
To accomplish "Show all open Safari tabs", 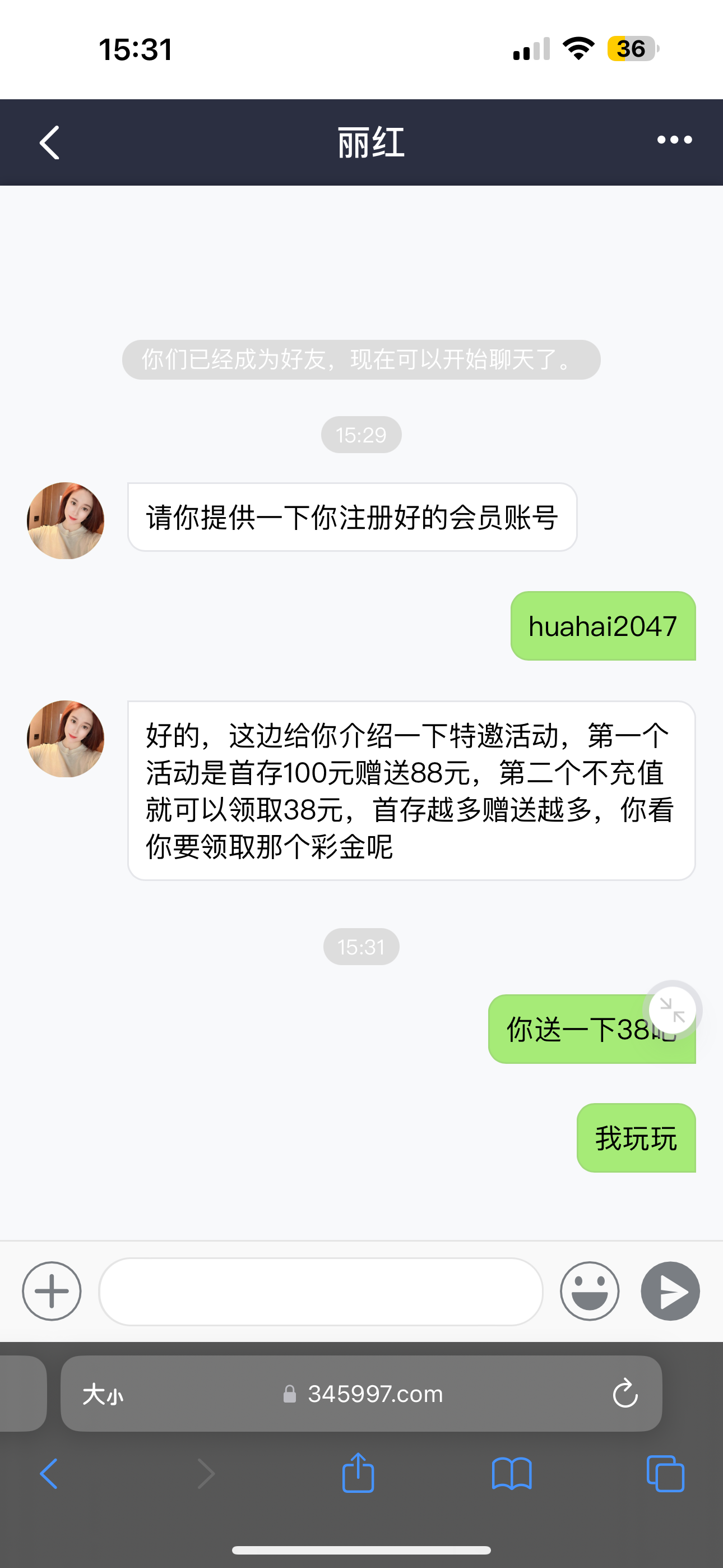I will pos(665,1474).
